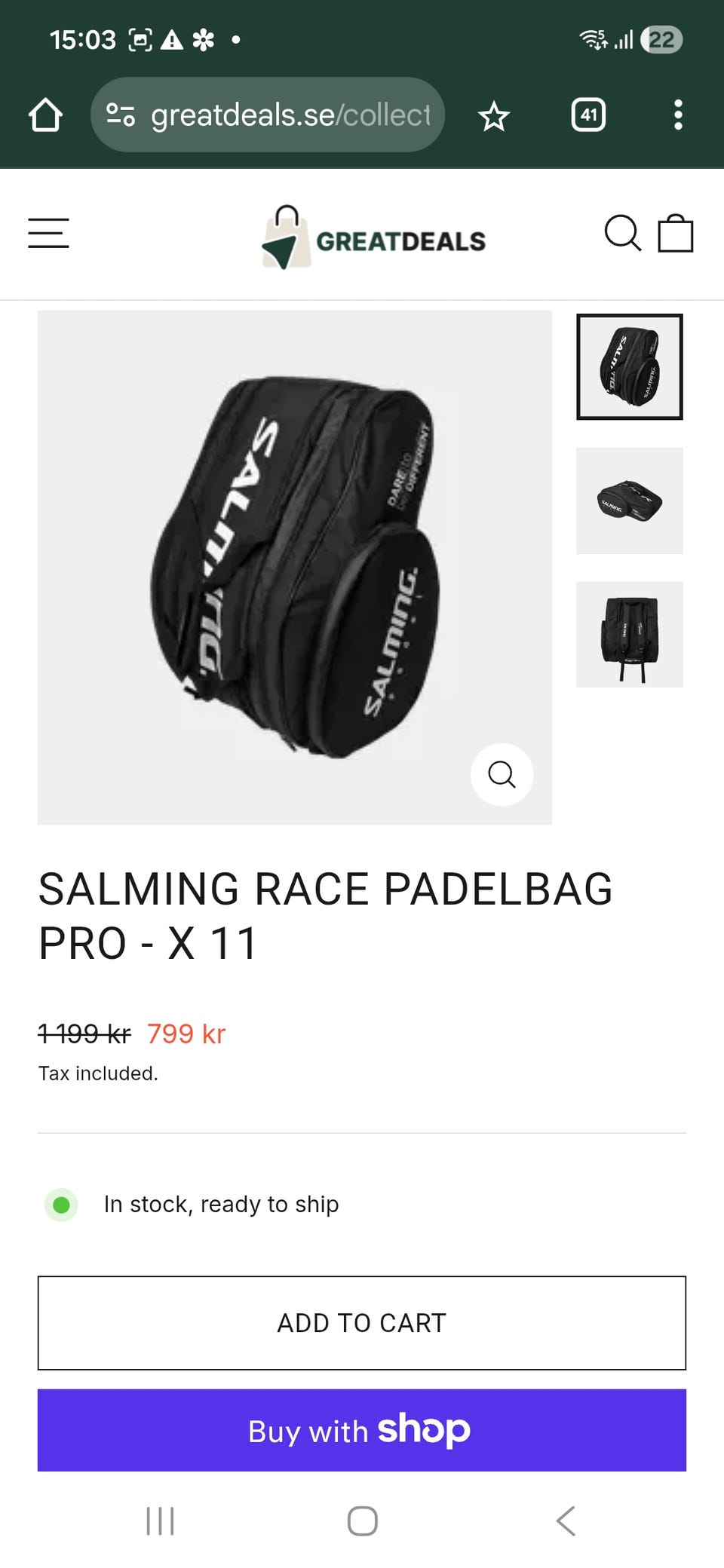Viewport: 724px width, 1568px height.
Task: Select the flat-lying bag thumbnail
Action: point(630,501)
